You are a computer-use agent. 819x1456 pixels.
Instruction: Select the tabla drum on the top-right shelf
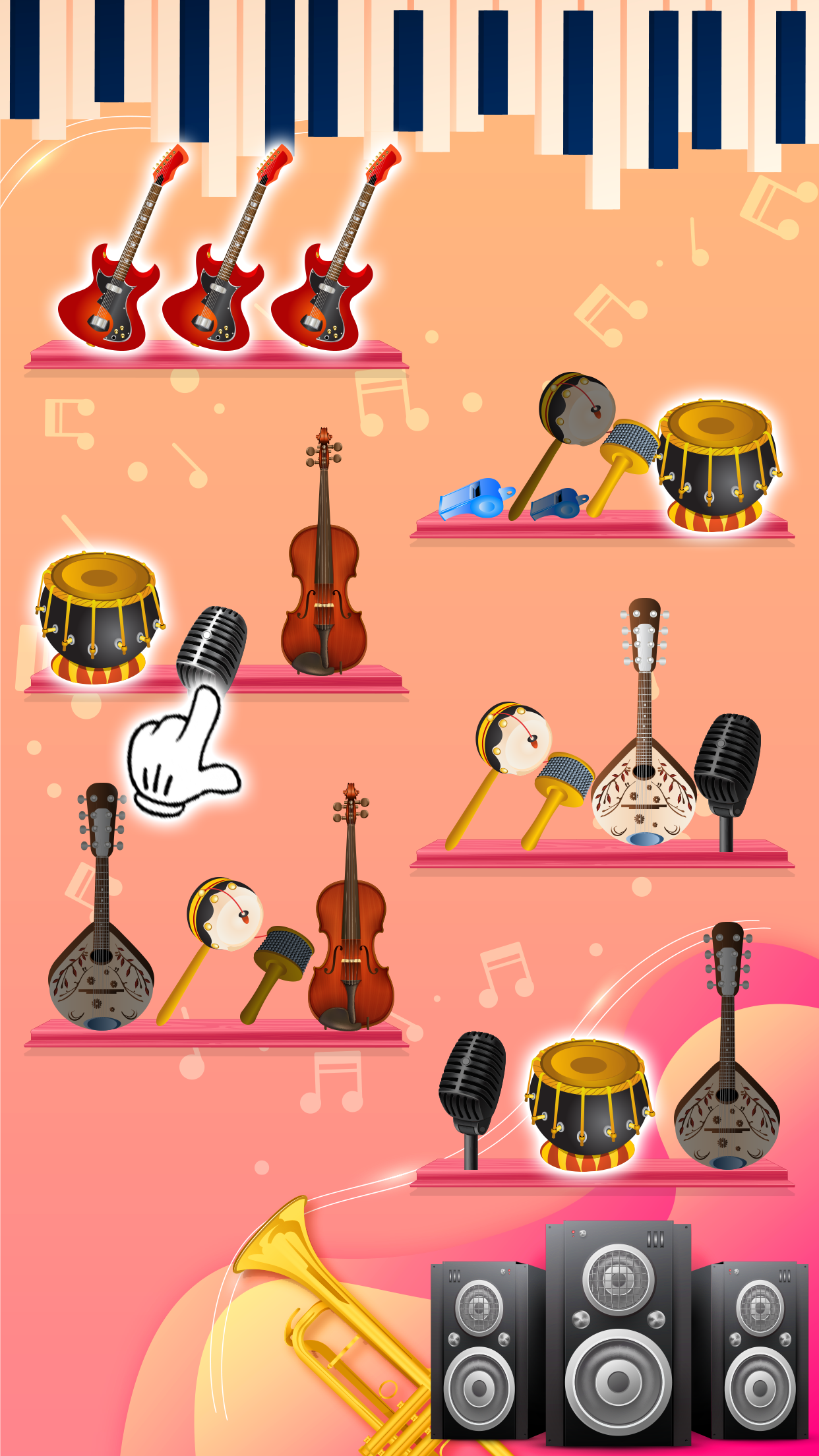tap(719, 462)
